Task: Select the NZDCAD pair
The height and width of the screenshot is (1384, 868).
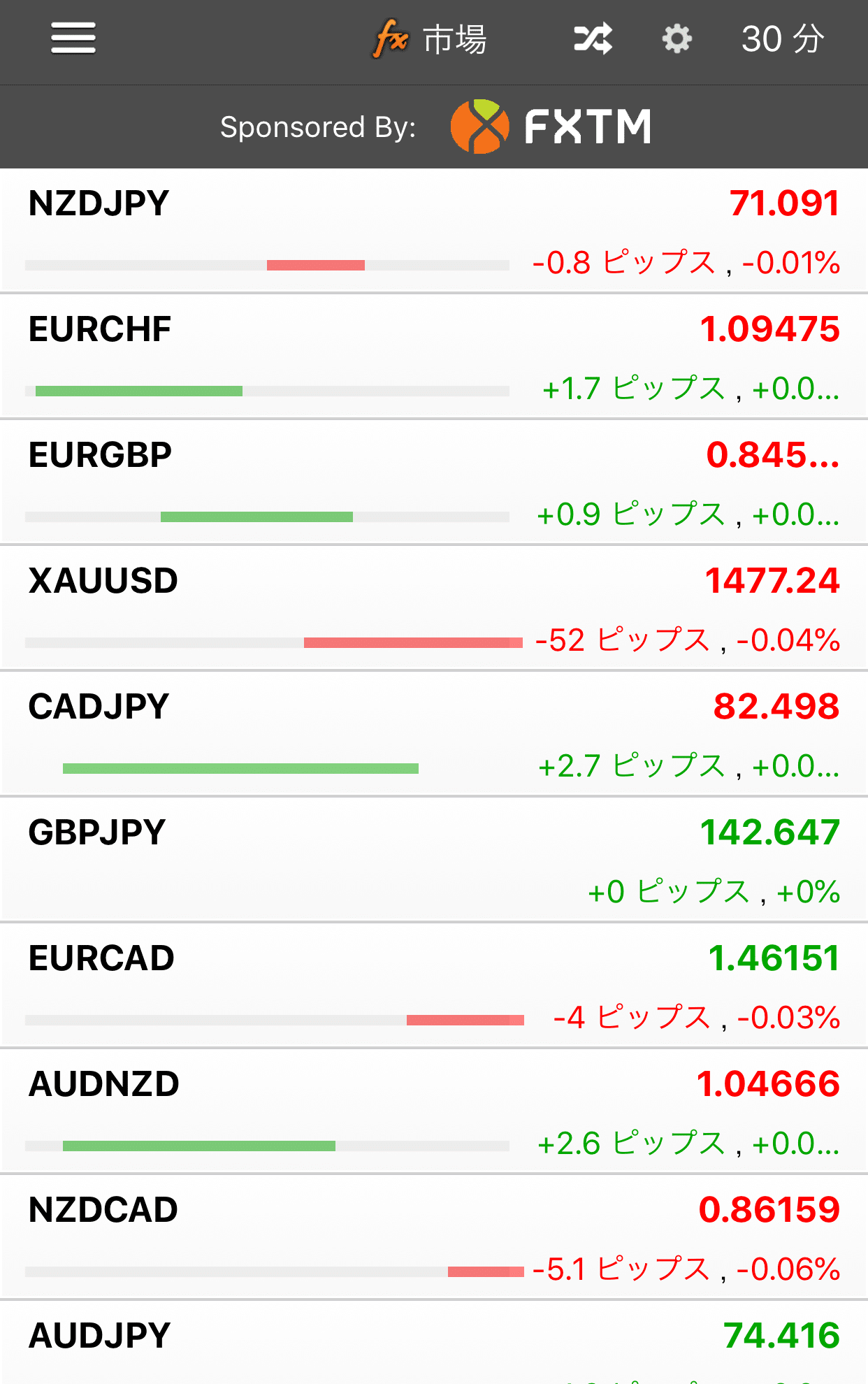Action: point(434,1237)
